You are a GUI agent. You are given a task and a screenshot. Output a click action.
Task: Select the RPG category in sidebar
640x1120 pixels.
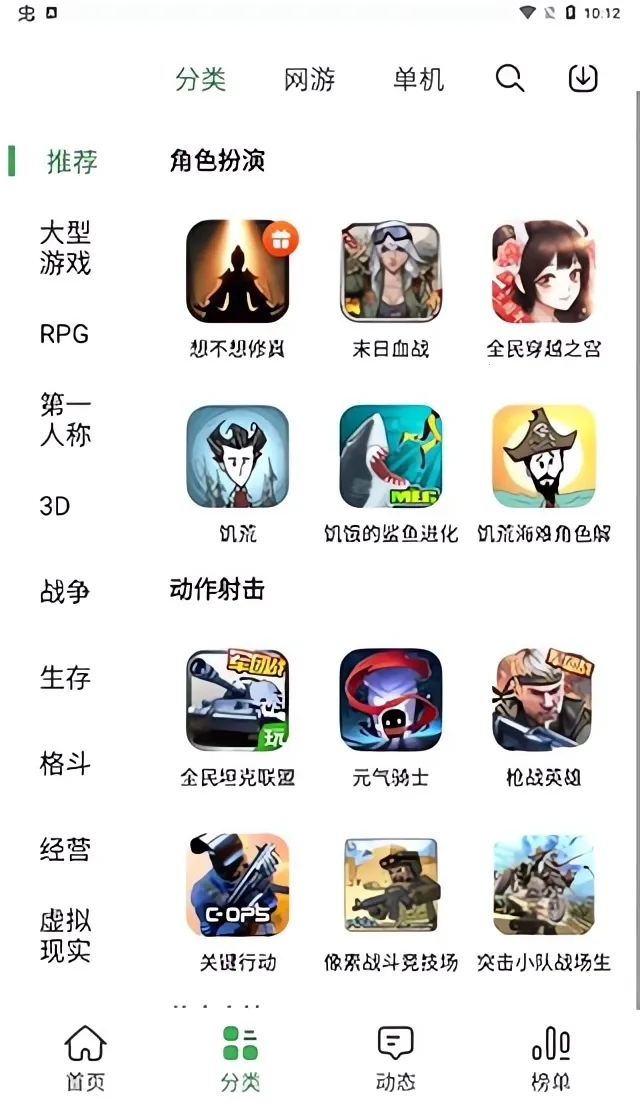64,334
